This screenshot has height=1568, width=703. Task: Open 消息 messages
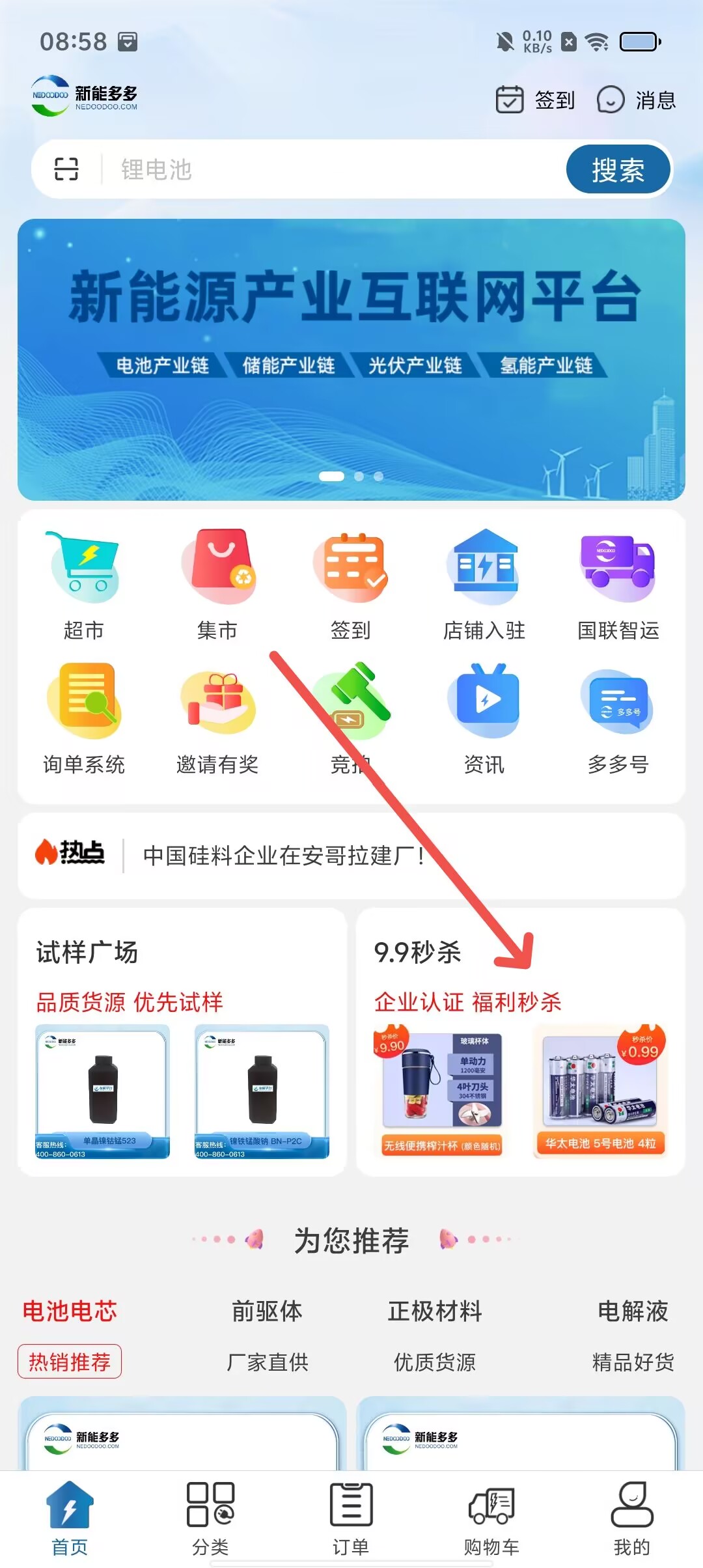click(x=637, y=100)
